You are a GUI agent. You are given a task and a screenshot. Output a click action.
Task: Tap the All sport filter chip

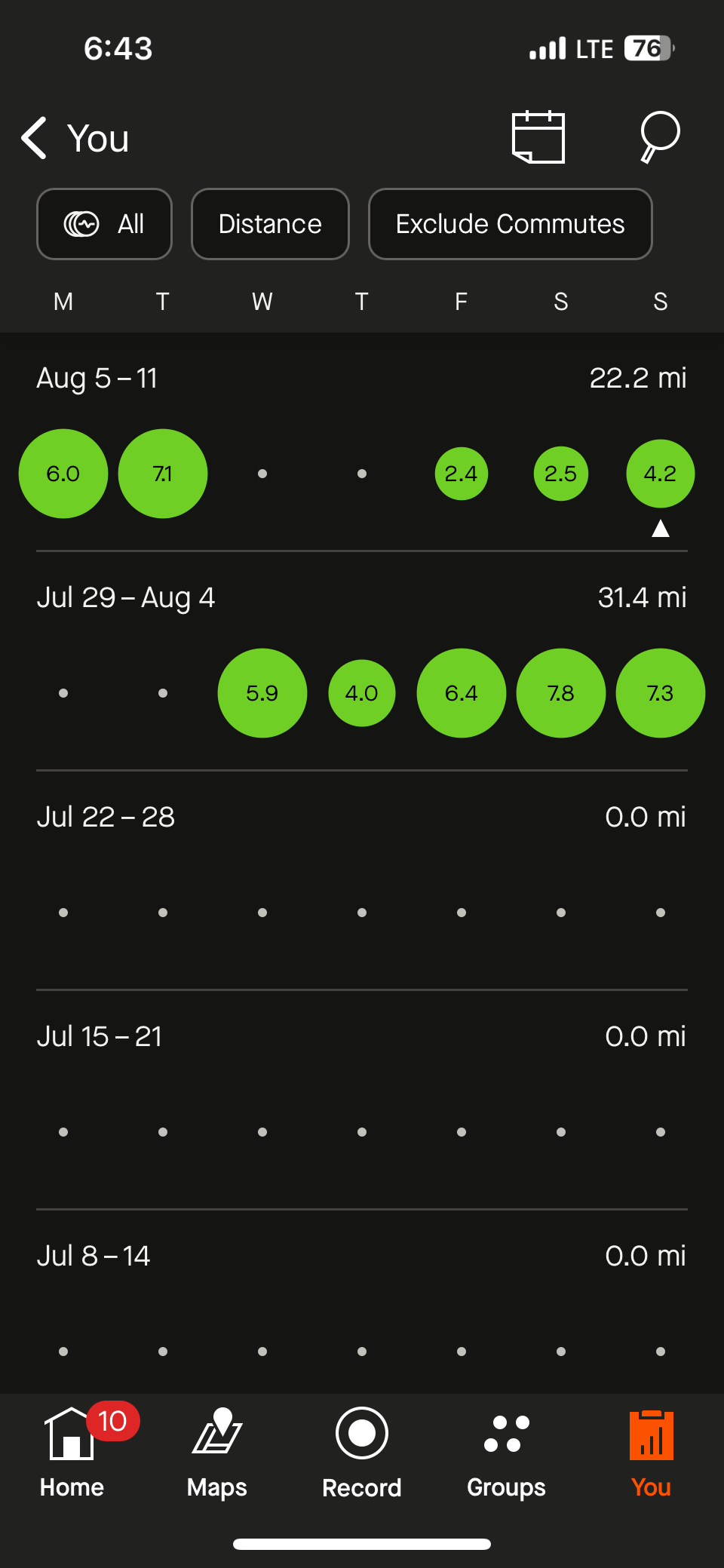point(104,224)
